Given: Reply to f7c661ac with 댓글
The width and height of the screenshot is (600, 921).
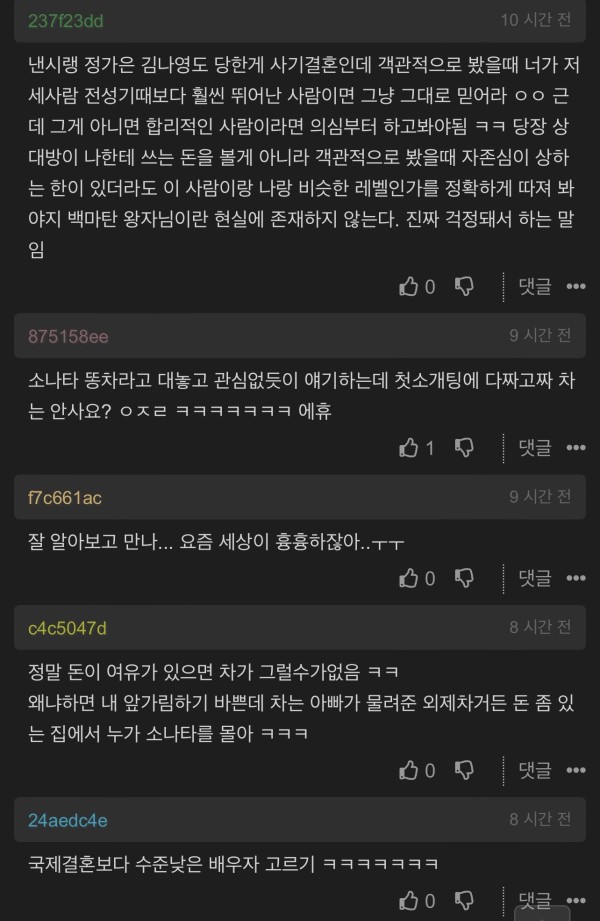Looking at the screenshot, I should [535, 578].
